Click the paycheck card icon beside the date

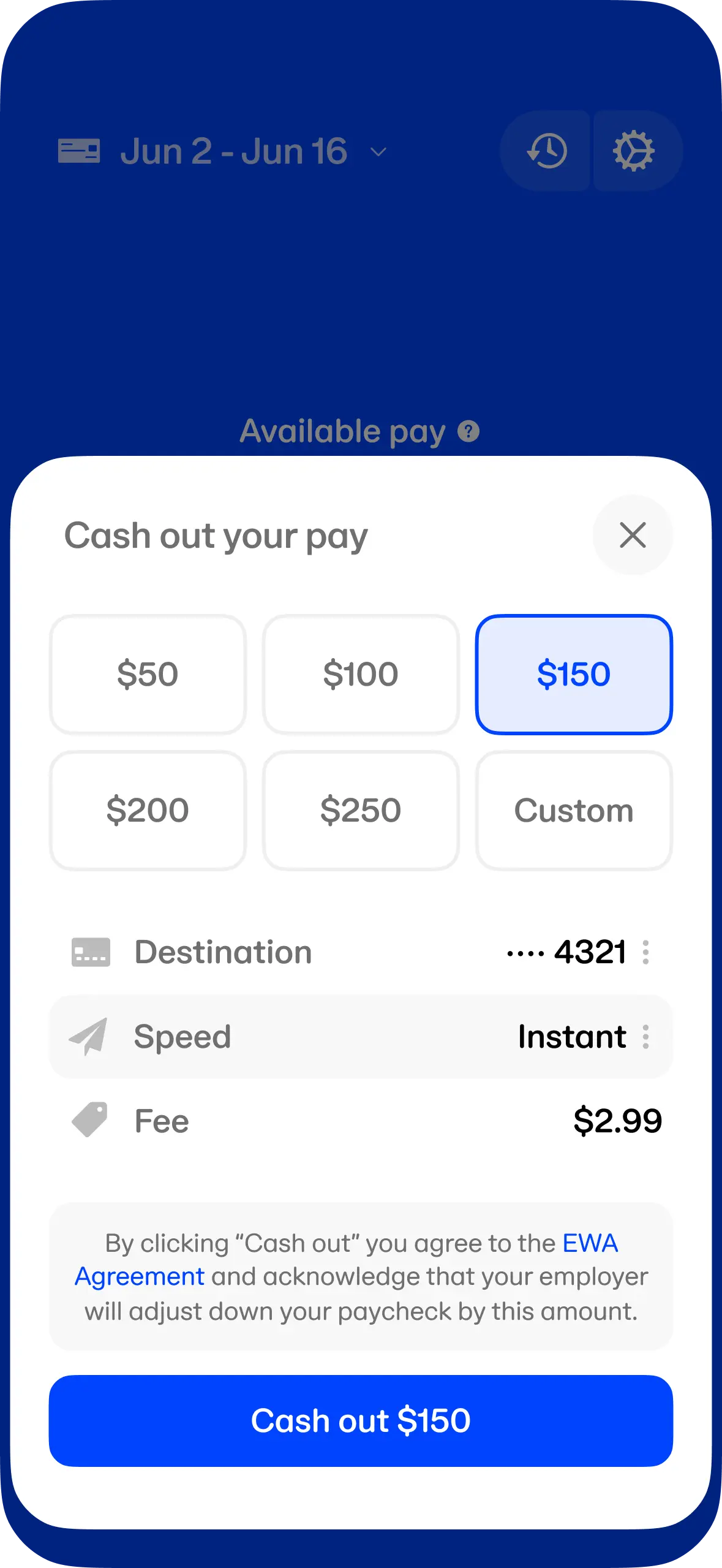pyautogui.click(x=79, y=151)
